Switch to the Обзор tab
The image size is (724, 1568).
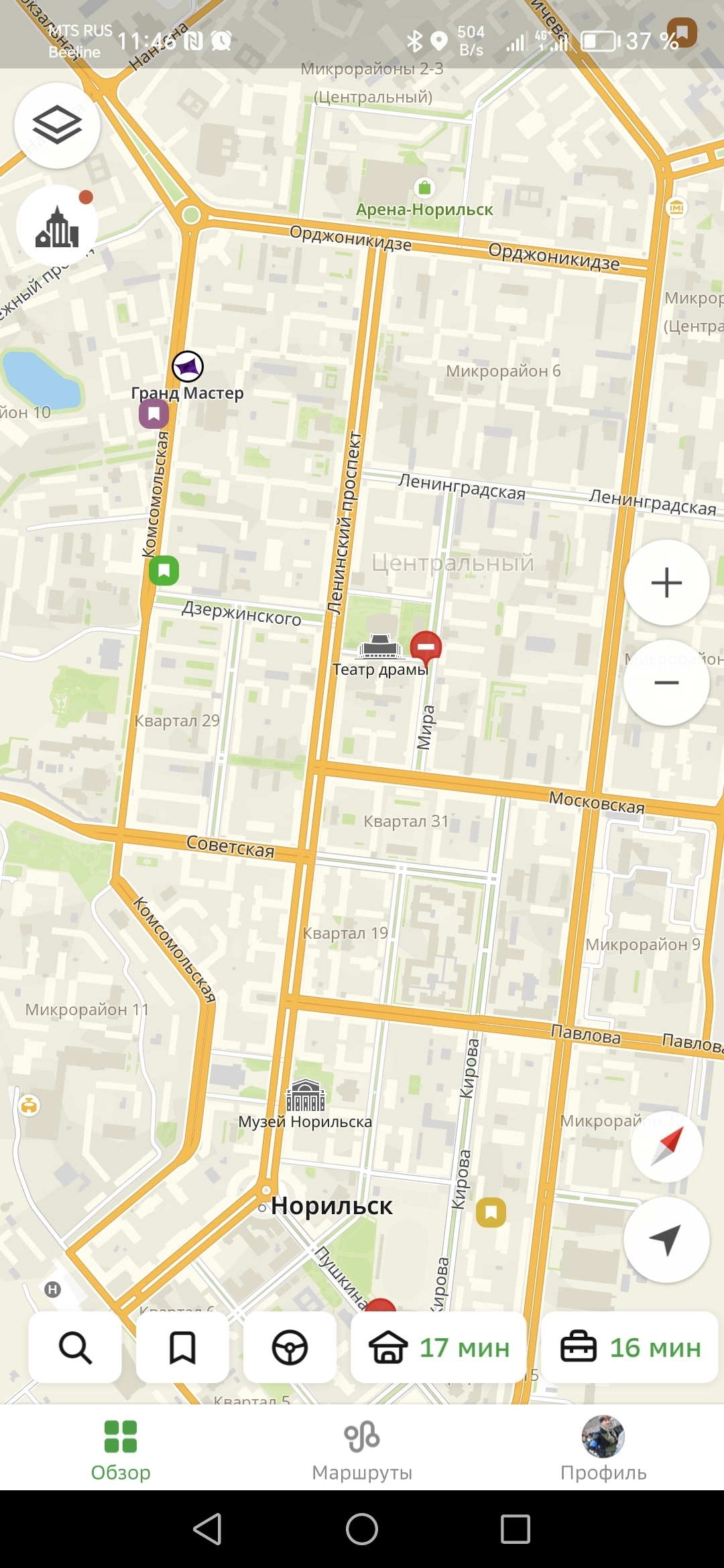tap(121, 1447)
